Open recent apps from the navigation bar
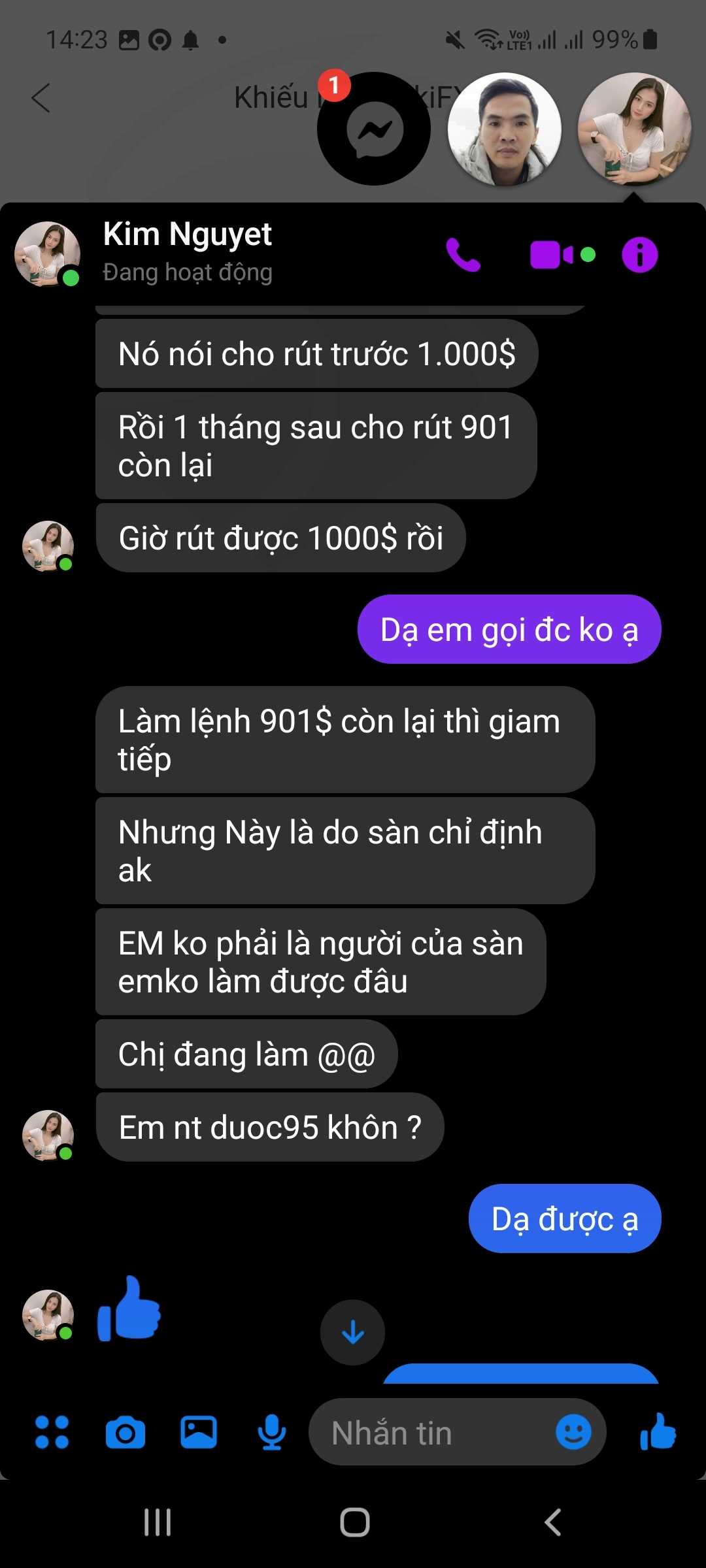 [x=158, y=1522]
